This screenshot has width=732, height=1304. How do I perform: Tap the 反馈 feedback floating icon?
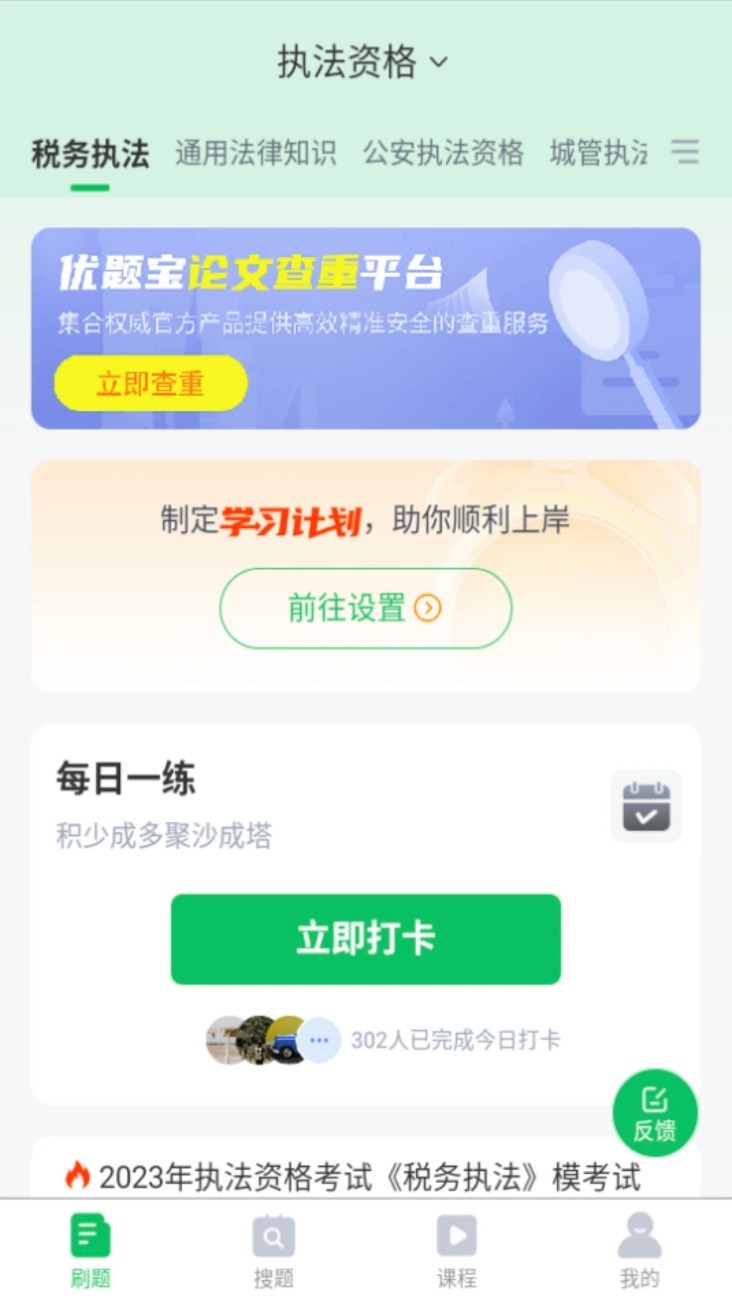click(x=654, y=1112)
